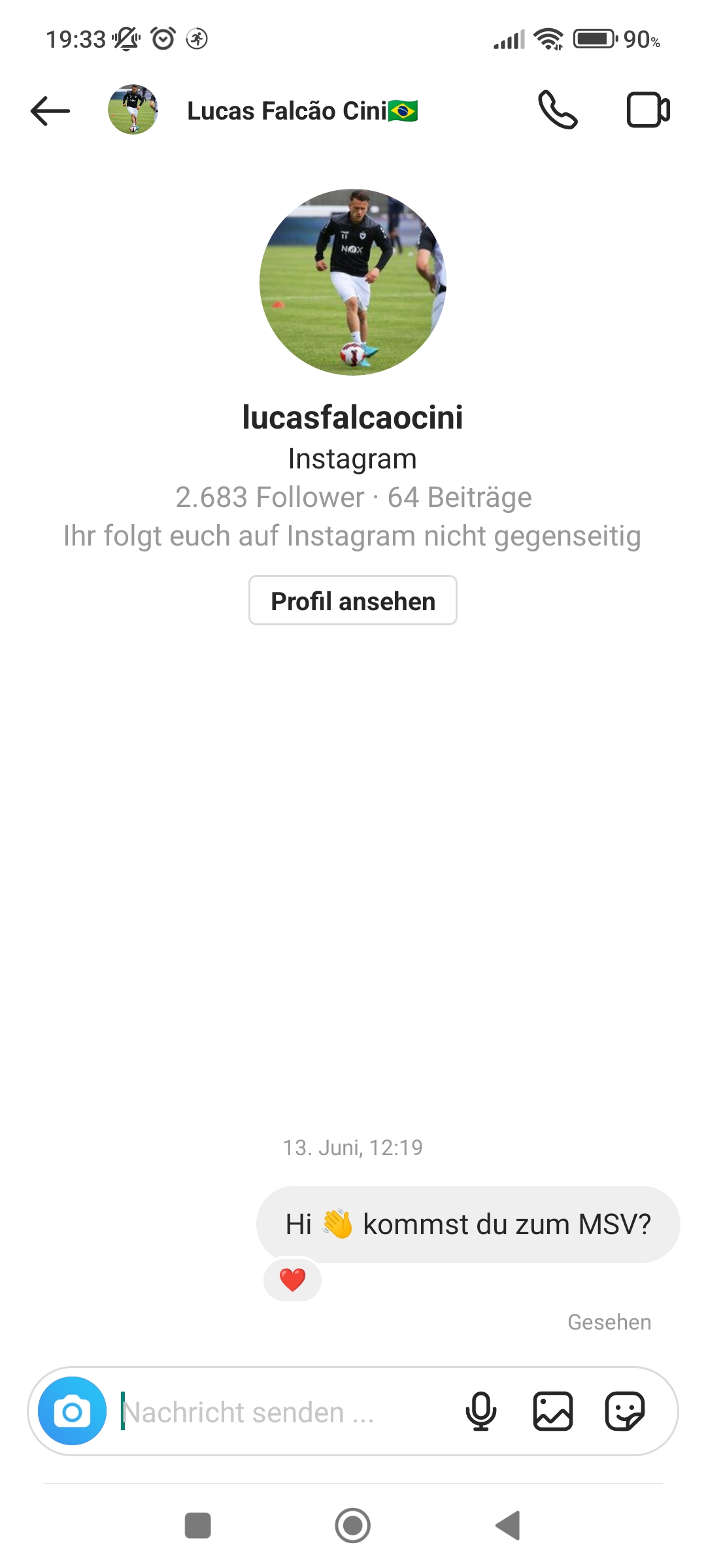Record a voice message with the microphone

pyautogui.click(x=481, y=1411)
